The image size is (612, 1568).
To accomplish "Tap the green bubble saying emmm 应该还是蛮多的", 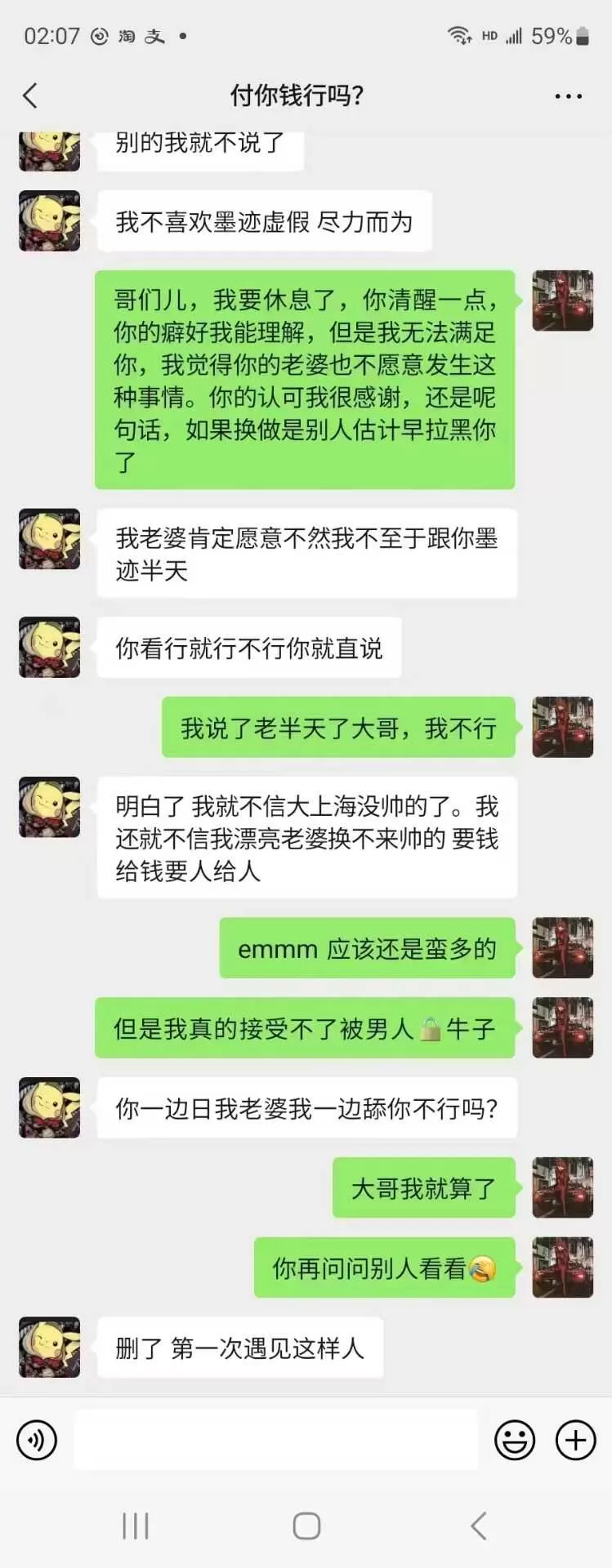I will click(x=367, y=948).
